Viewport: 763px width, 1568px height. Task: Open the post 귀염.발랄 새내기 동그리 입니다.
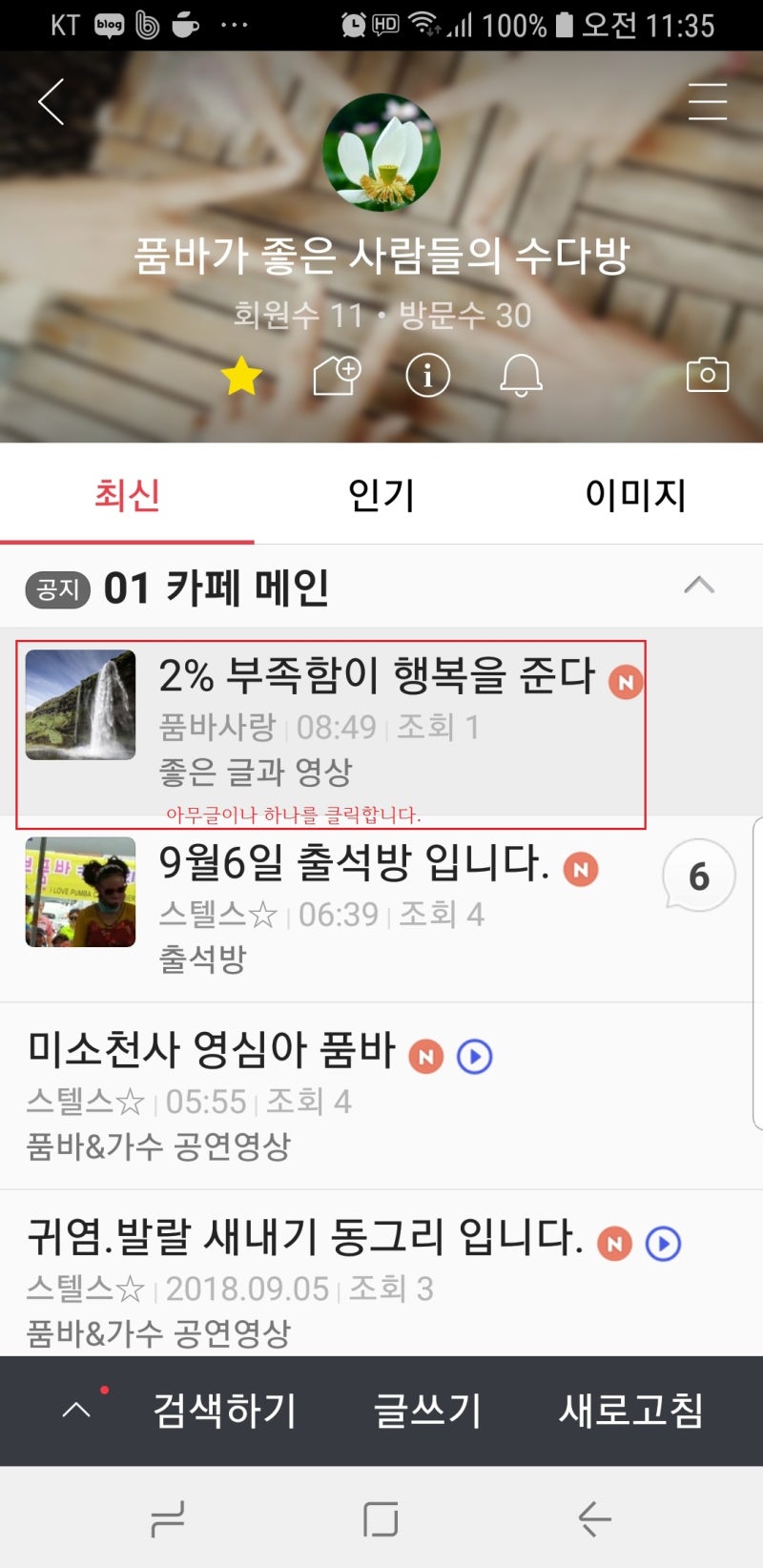click(x=304, y=1237)
